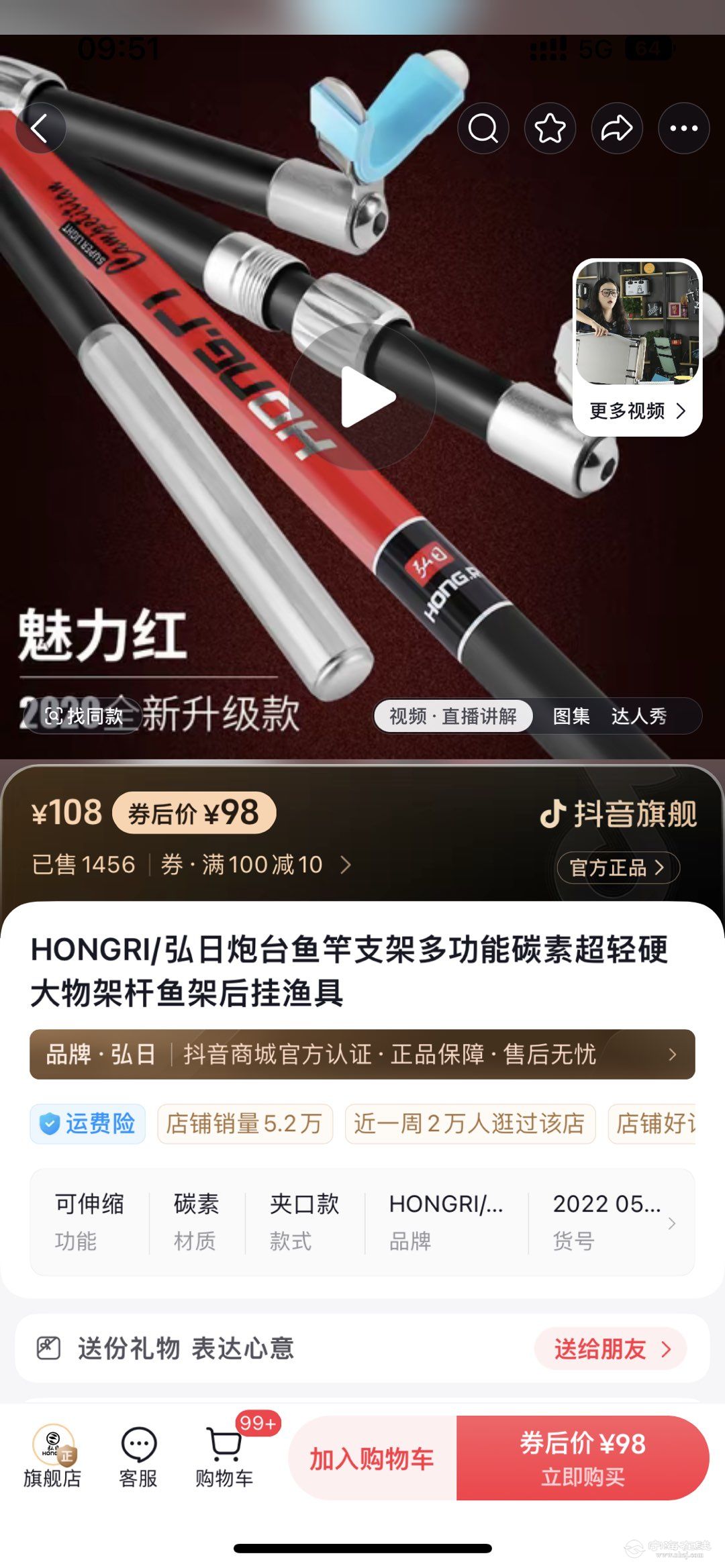
Task: Select the 视频·直播讲解 tab
Action: 453,716
